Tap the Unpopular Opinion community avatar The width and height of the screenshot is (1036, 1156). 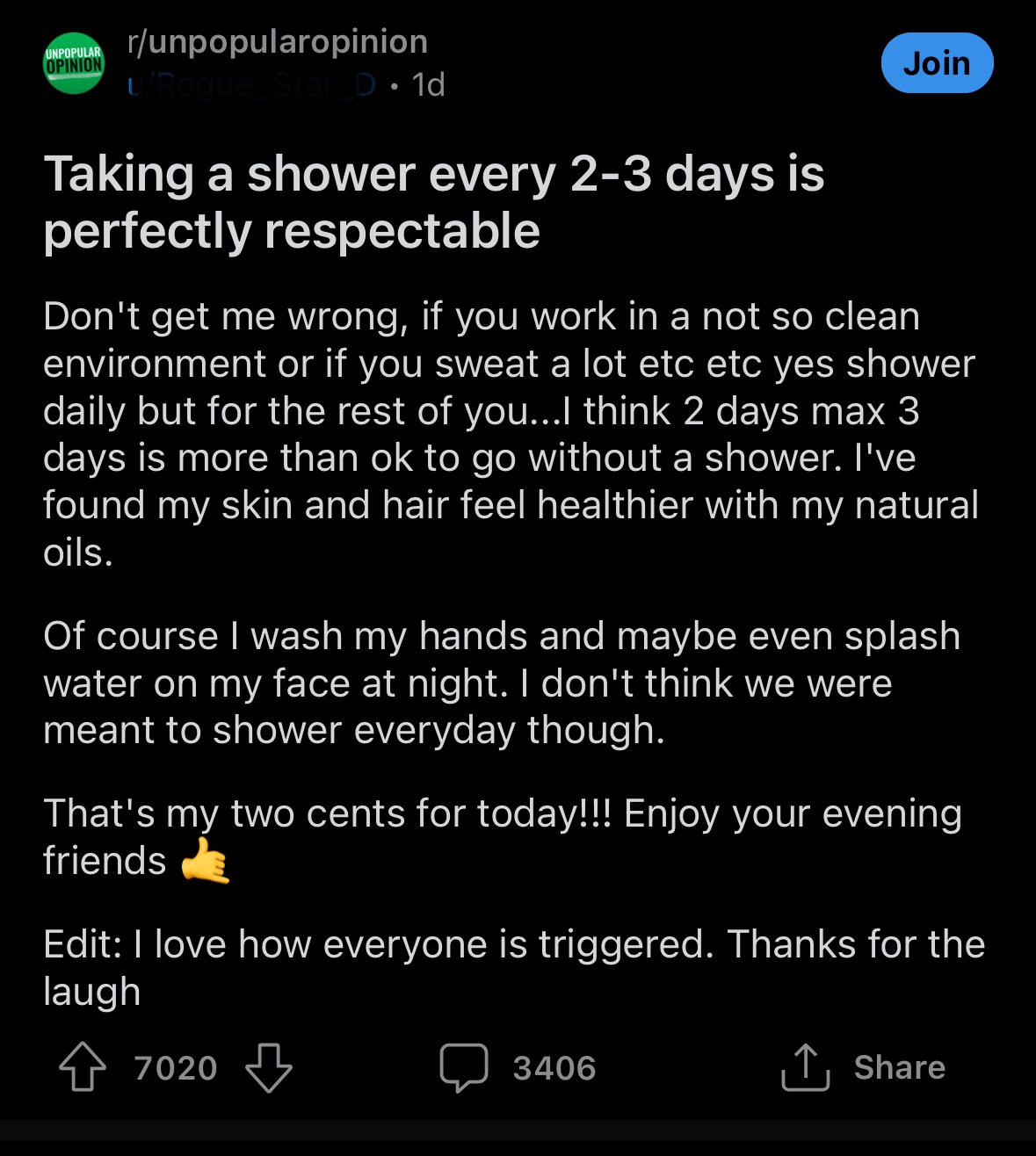click(x=74, y=63)
